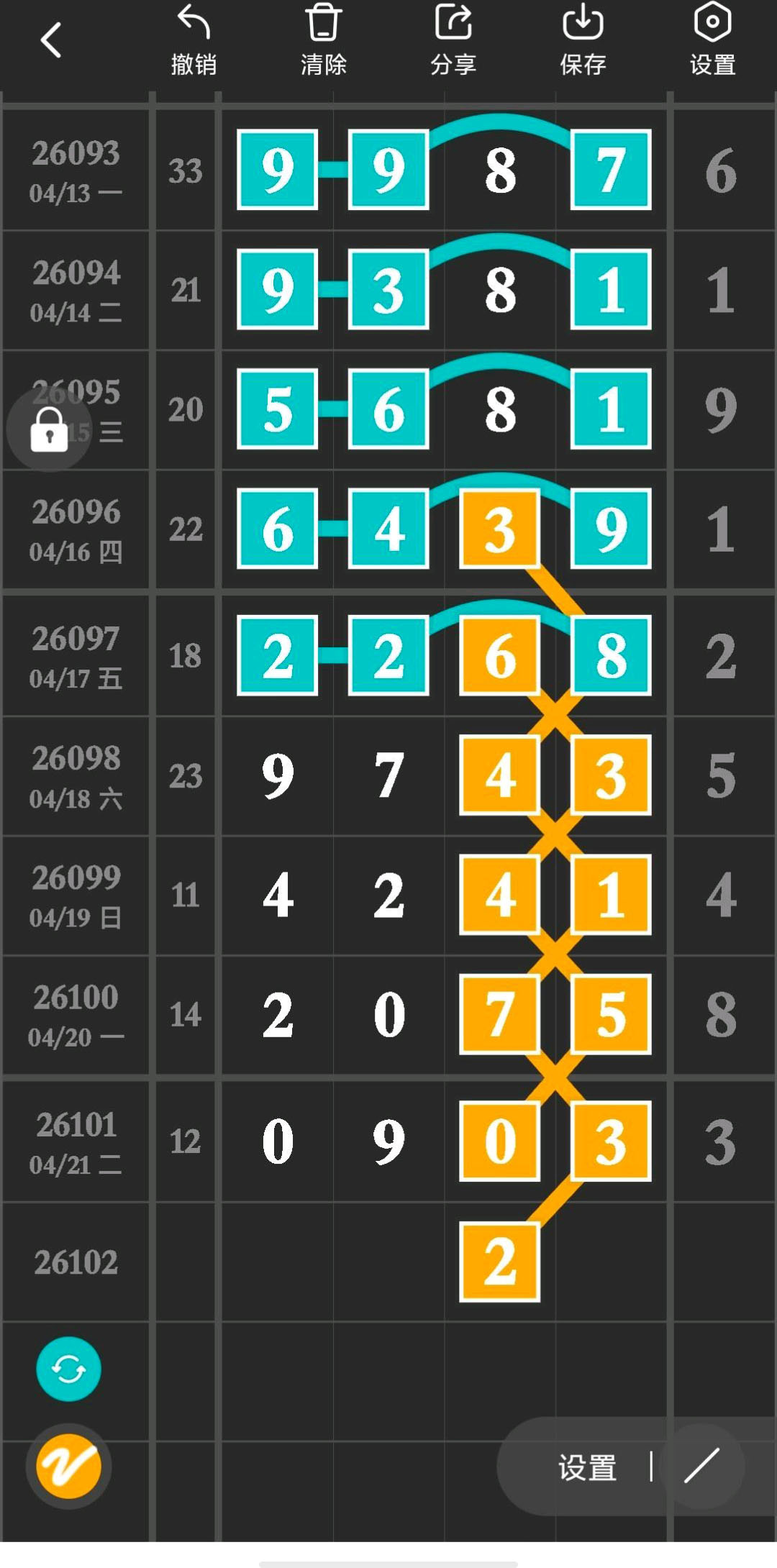Tap the lock icon on the left
This screenshot has width=777, height=1568.
(49, 429)
